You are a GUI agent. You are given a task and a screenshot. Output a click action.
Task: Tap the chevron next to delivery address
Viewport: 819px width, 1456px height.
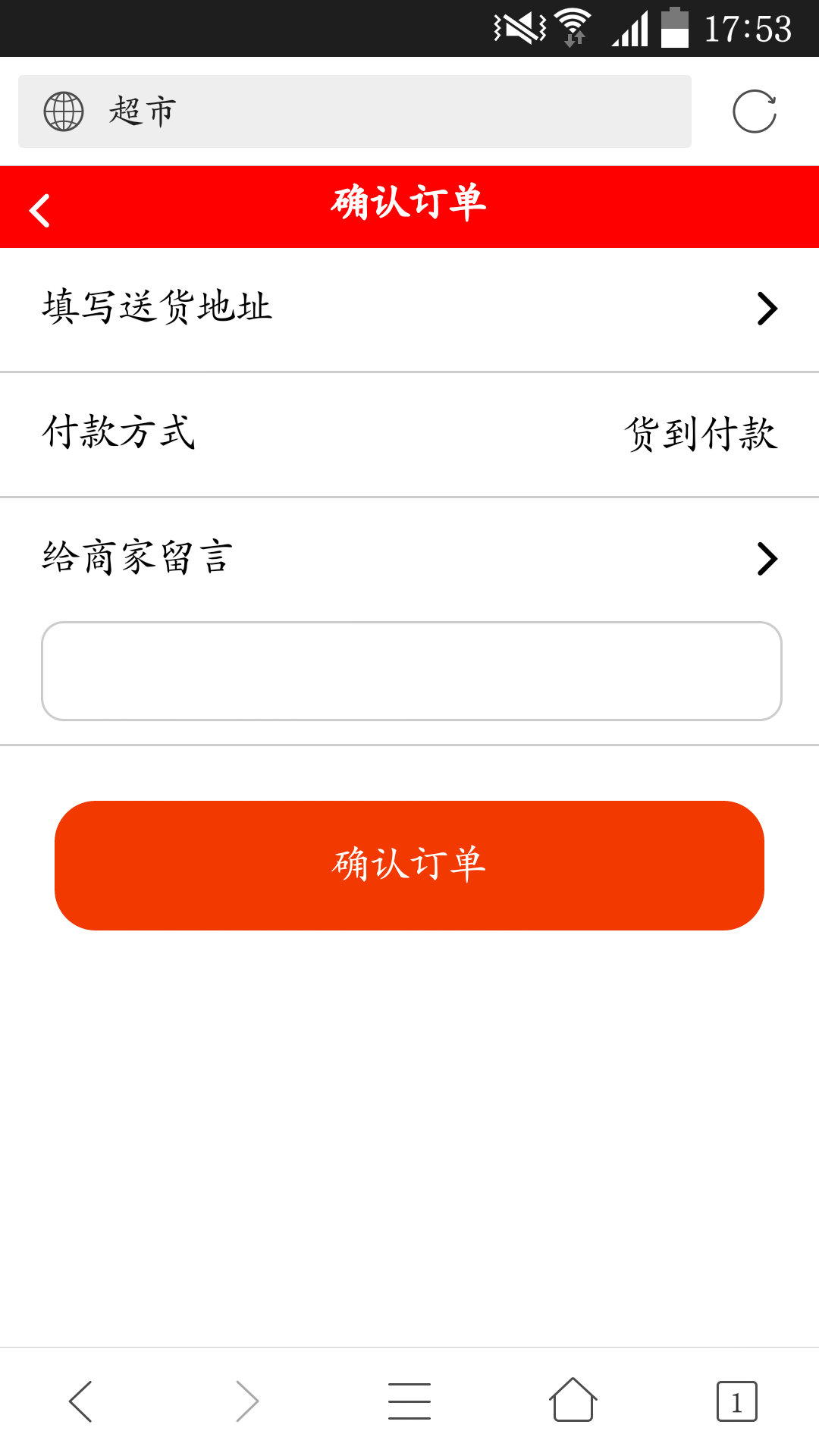[x=767, y=308]
